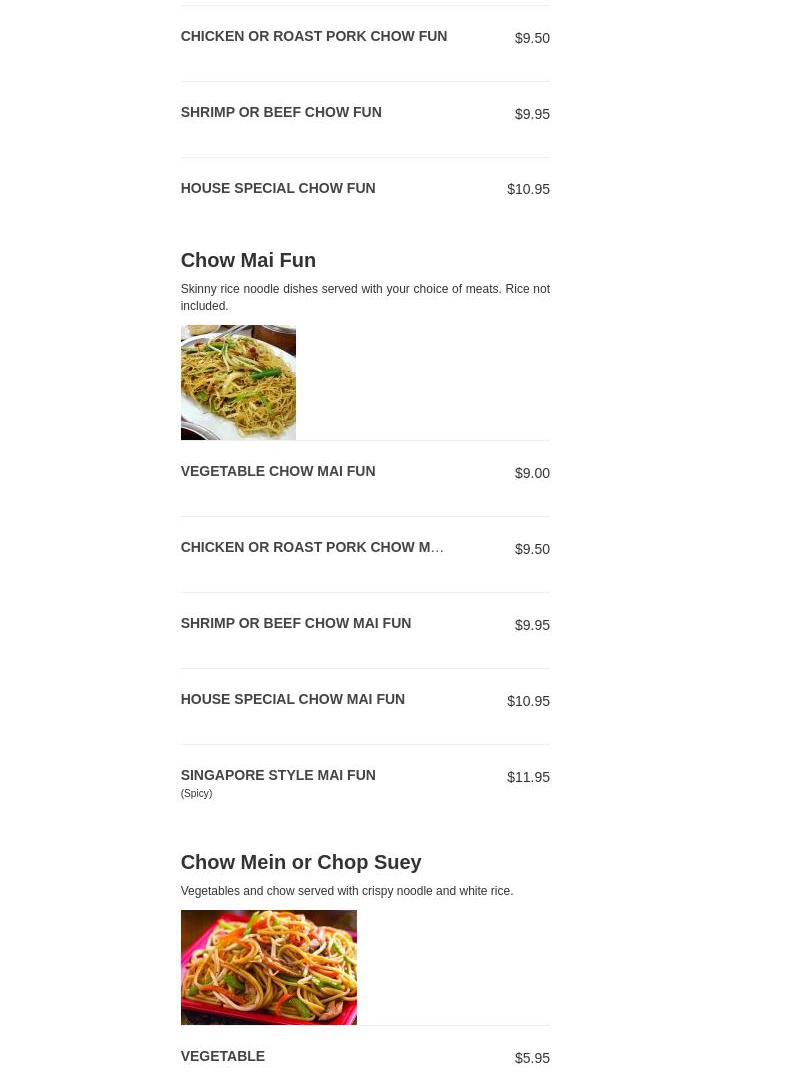Select Shrimp or Beef Chow Mai Fun
This screenshot has height=1090, width=785.
295,624
